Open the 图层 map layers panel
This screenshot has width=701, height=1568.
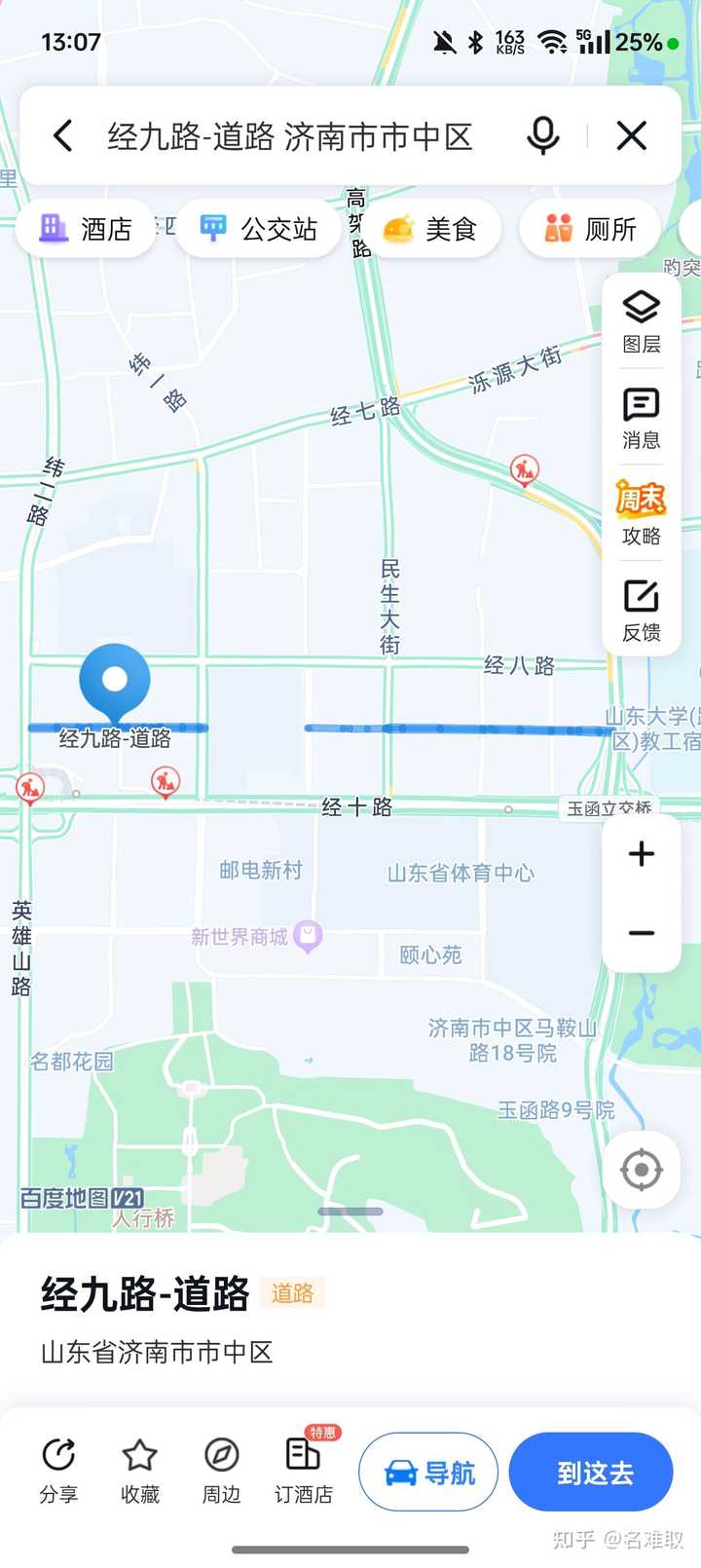(x=642, y=321)
